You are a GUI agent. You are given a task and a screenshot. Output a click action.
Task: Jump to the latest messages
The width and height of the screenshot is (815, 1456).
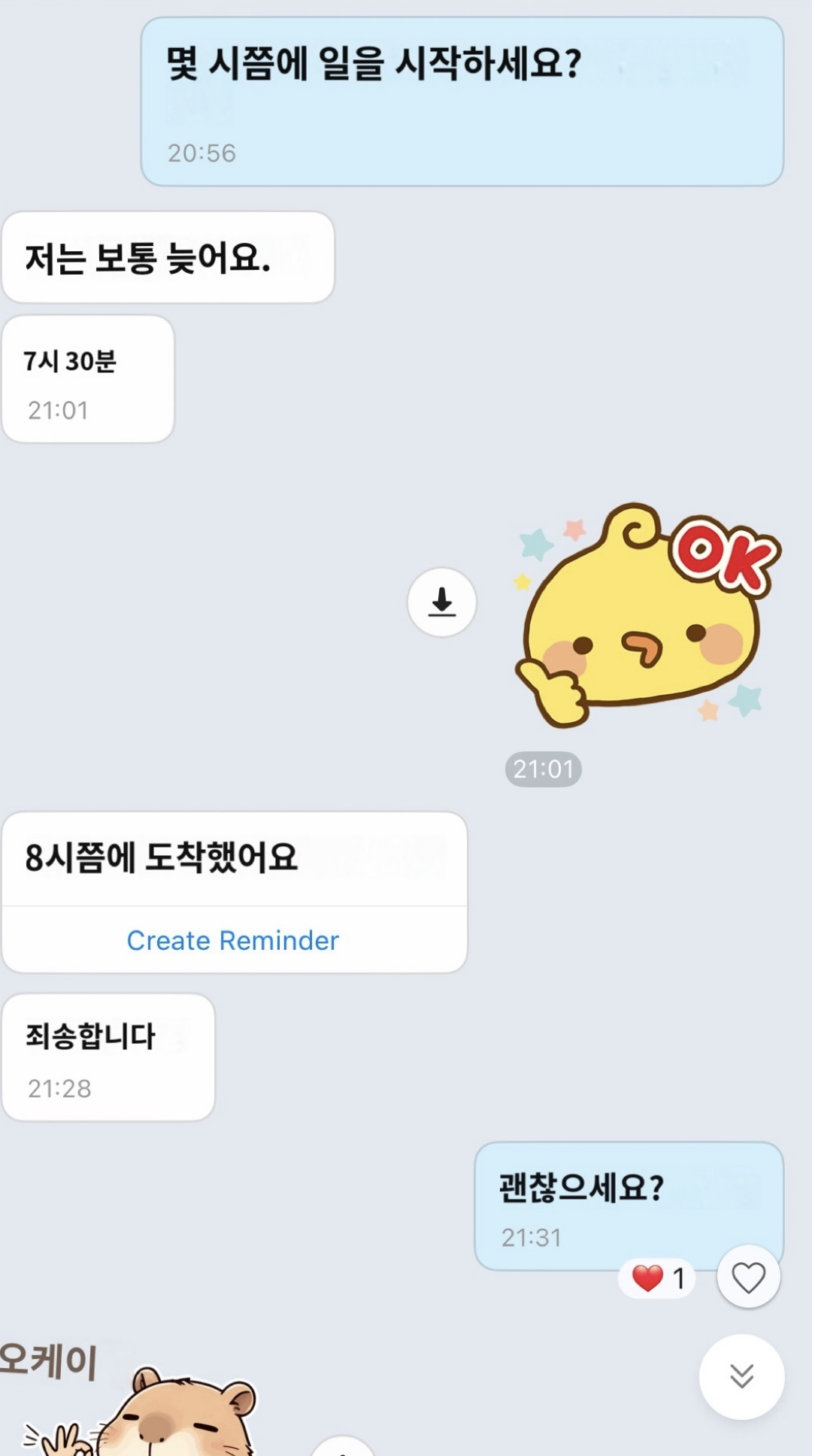tap(741, 1376)
